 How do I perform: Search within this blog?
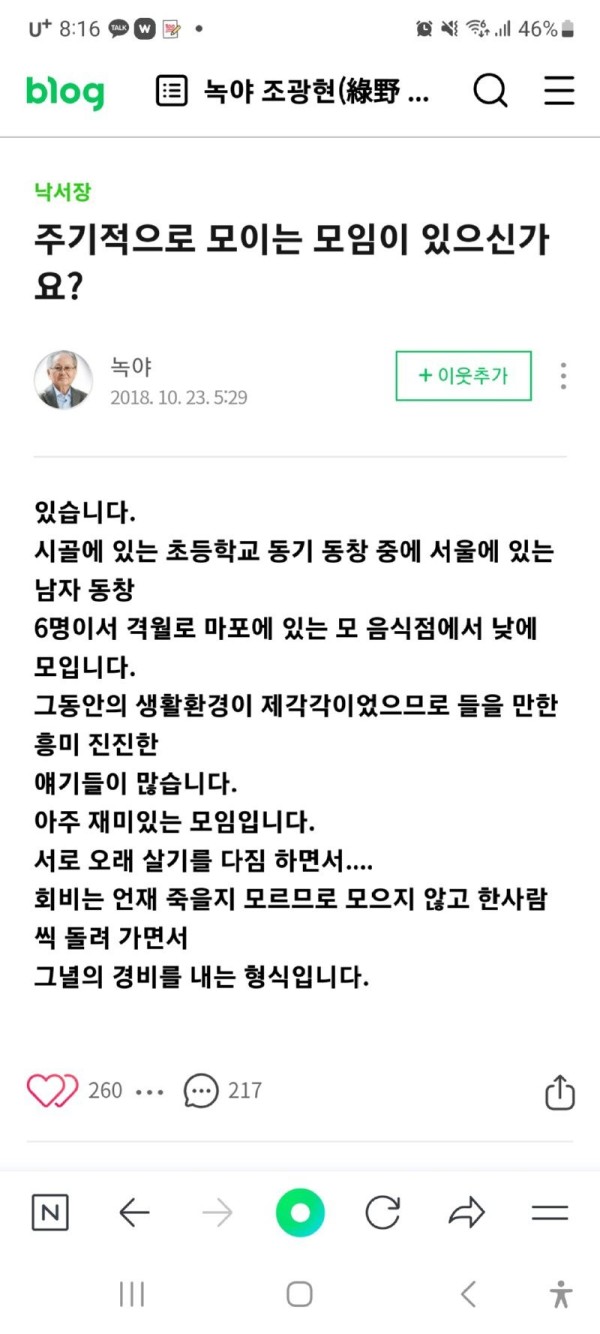[490, 92]
